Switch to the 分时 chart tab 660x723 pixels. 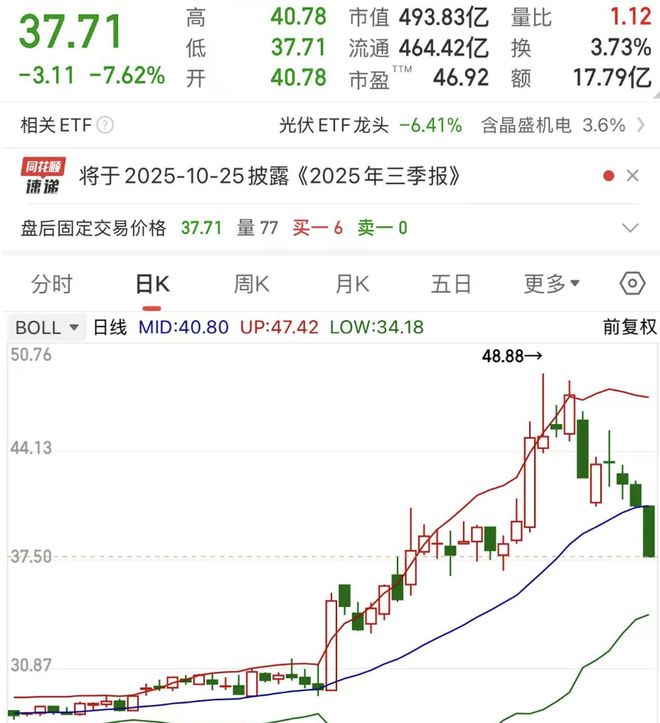coord(52,284)
